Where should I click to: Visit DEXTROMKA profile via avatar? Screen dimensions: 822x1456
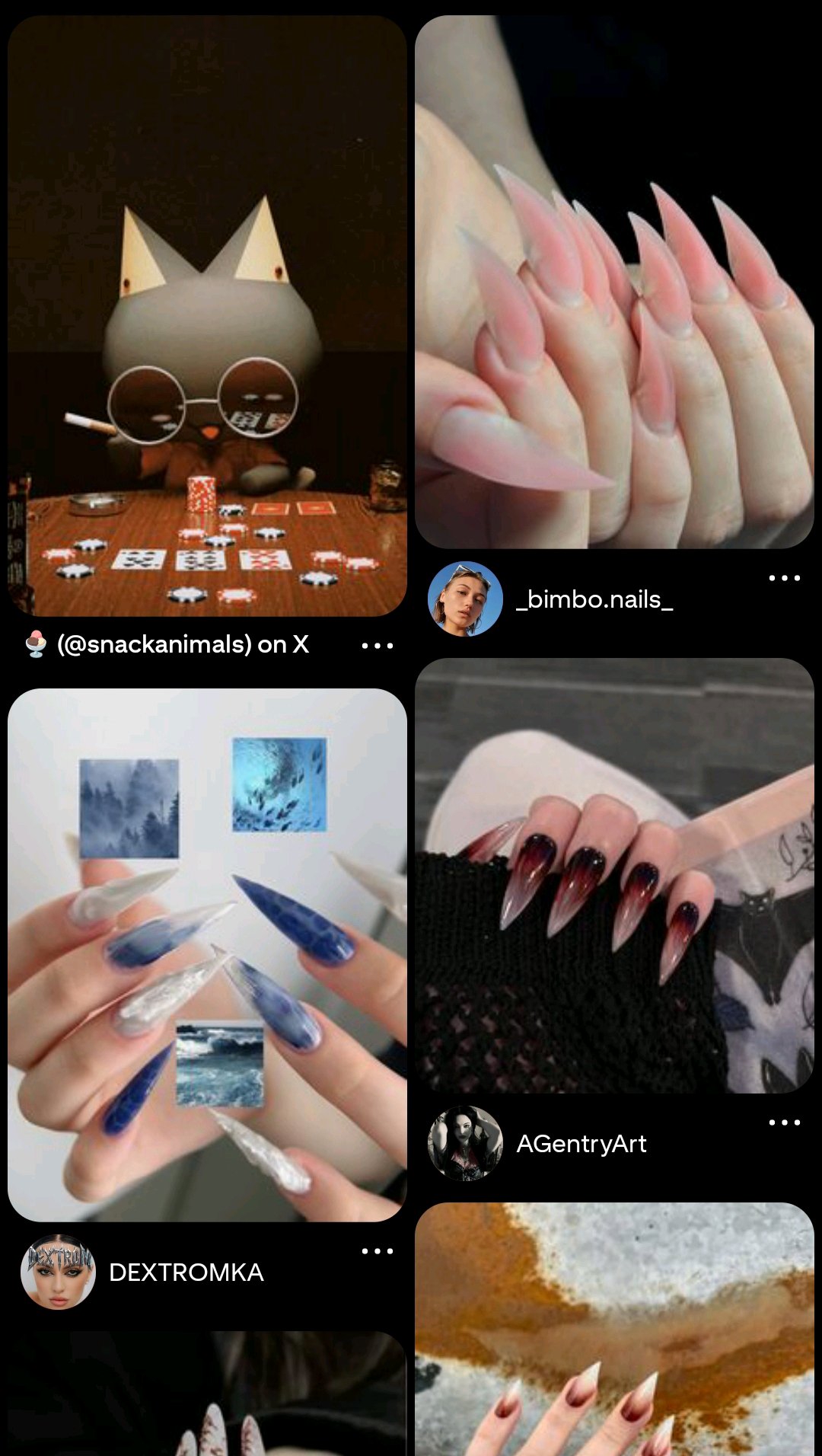tap(59, 1272)
